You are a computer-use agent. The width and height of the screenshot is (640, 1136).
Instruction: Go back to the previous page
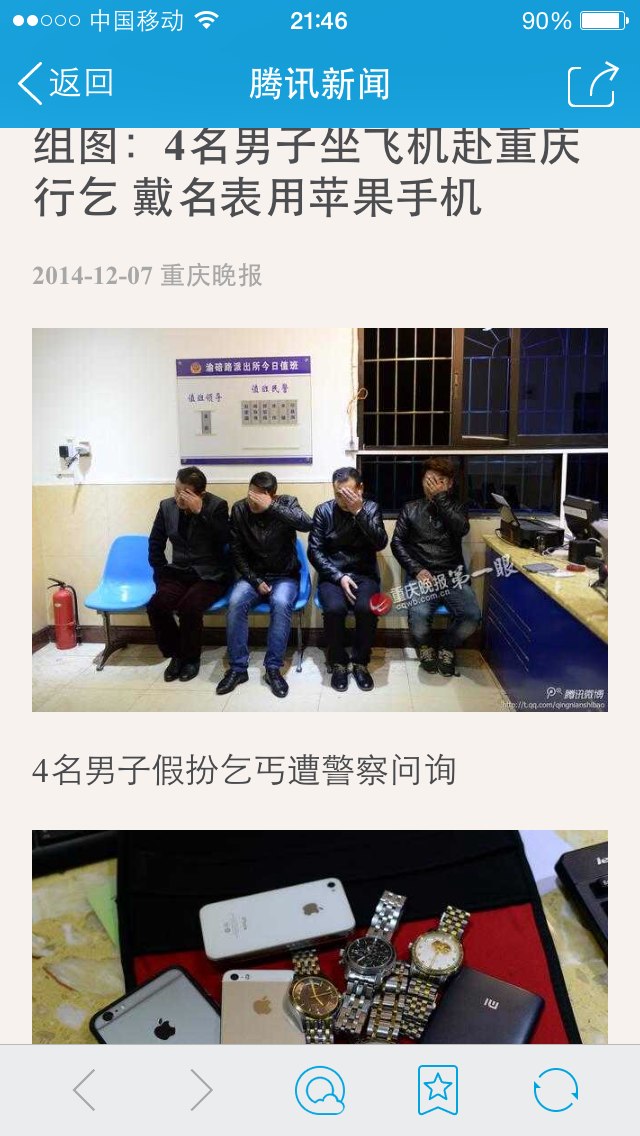pos(85,1090)
